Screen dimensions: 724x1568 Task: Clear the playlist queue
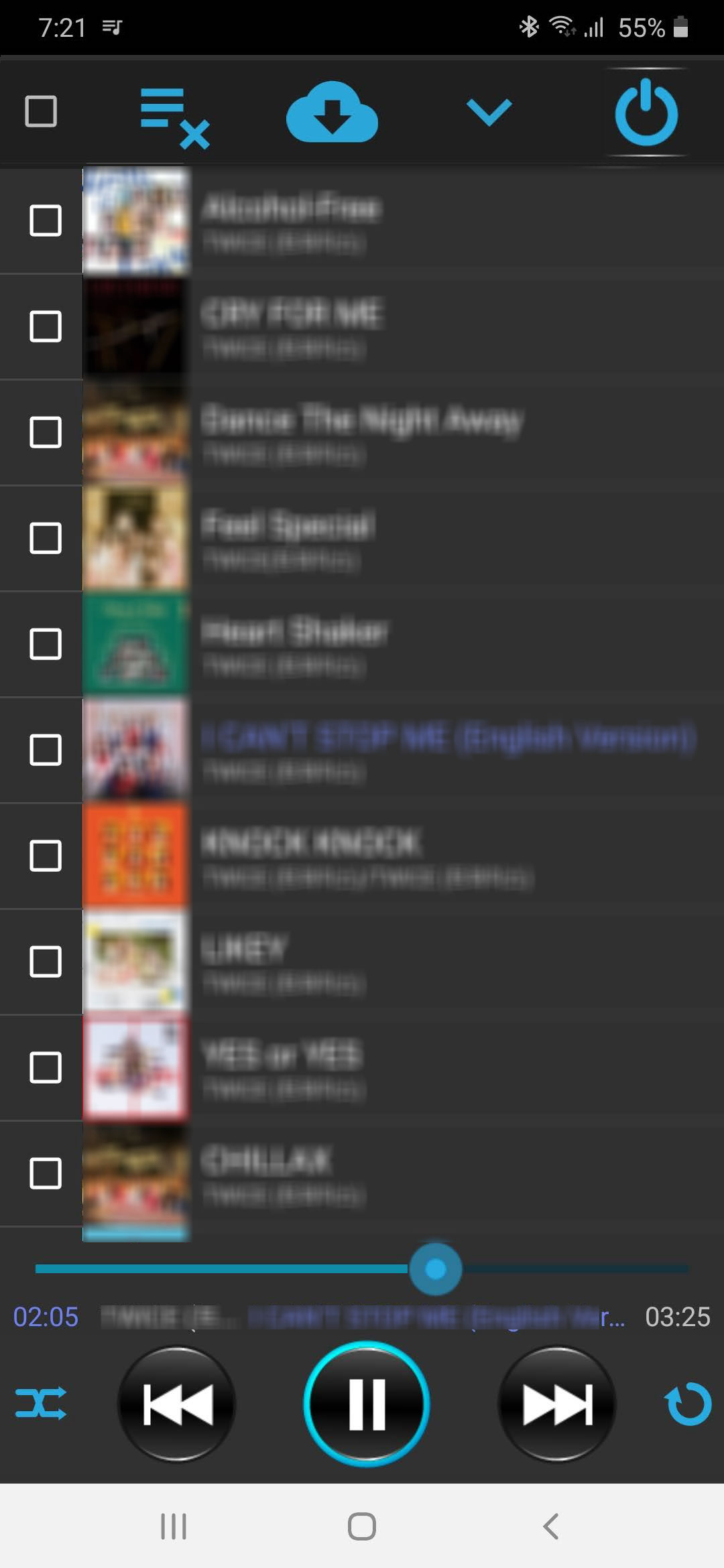point(174,117)
